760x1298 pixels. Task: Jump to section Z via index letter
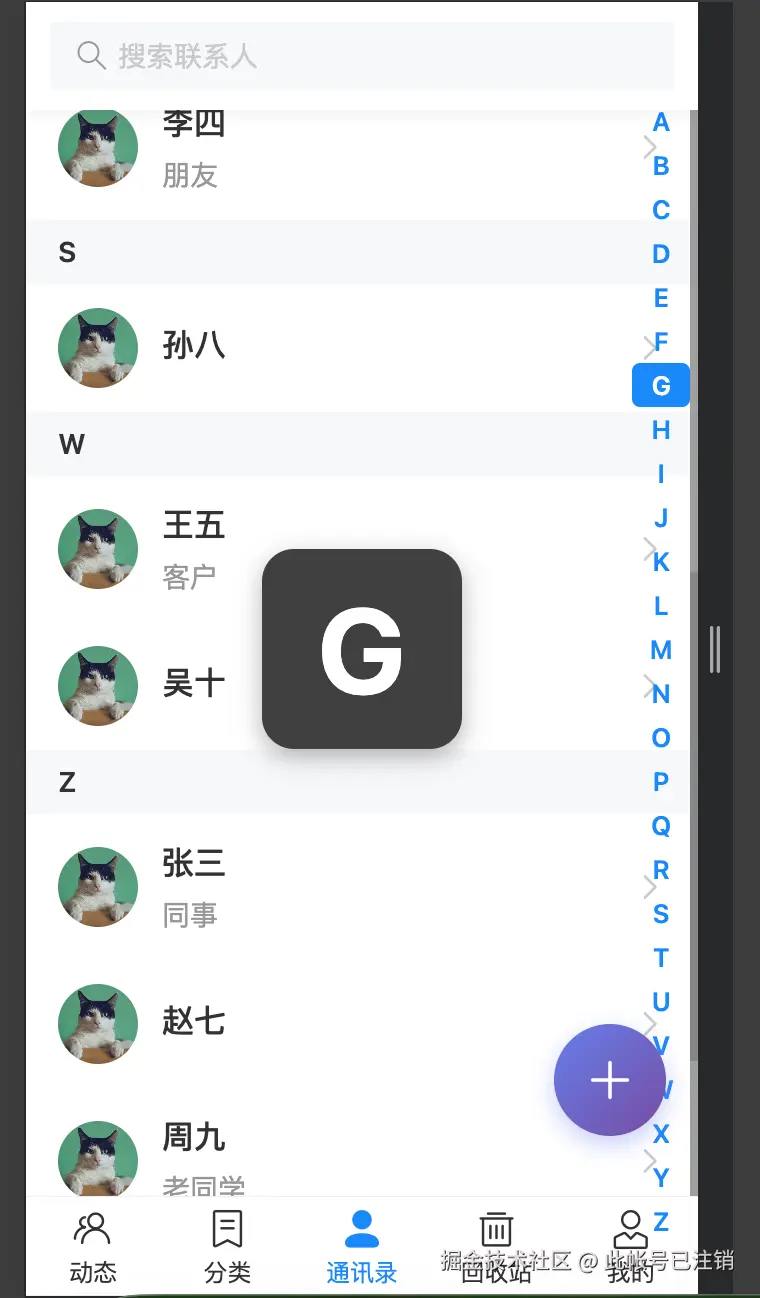660,1222
